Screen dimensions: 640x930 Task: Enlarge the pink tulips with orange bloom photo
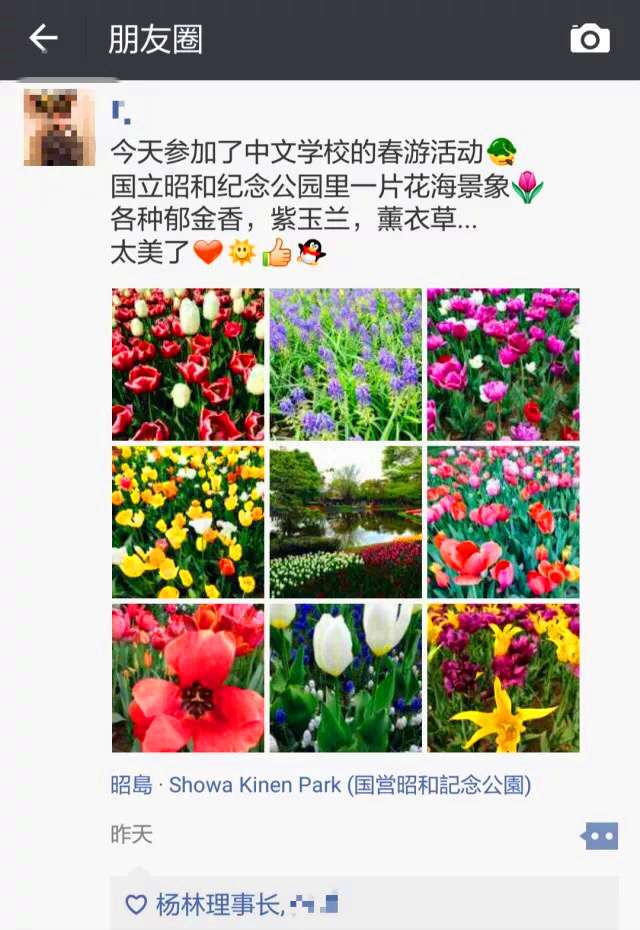(x=503, y=521)
